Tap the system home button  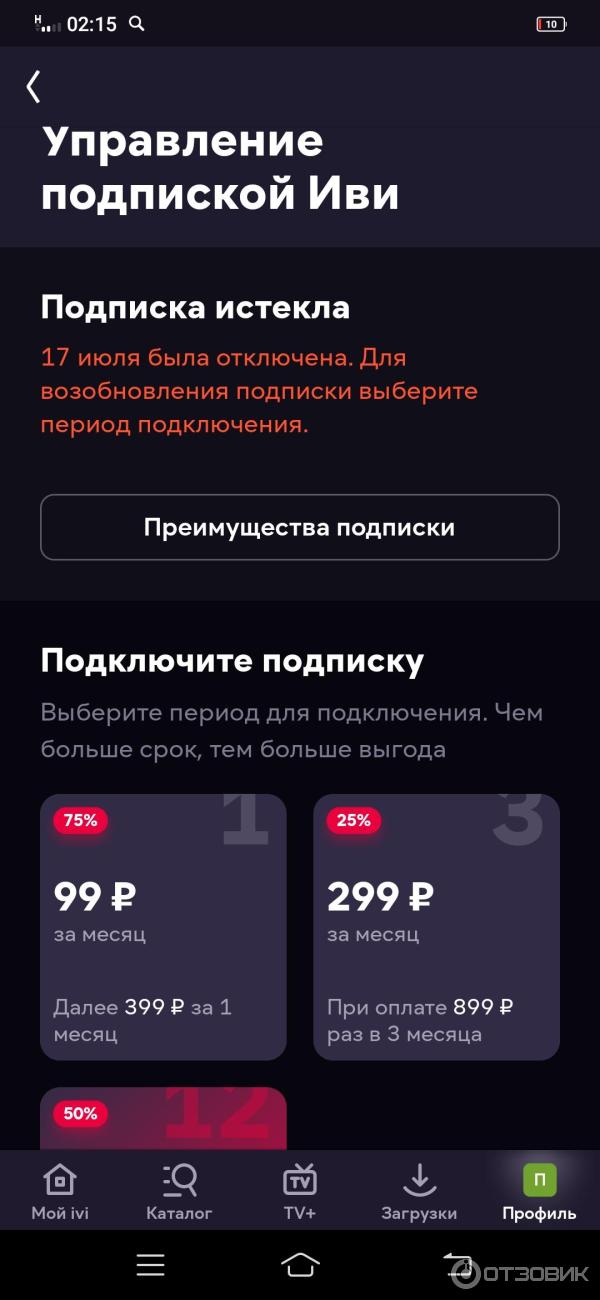tap(300, 1265)
